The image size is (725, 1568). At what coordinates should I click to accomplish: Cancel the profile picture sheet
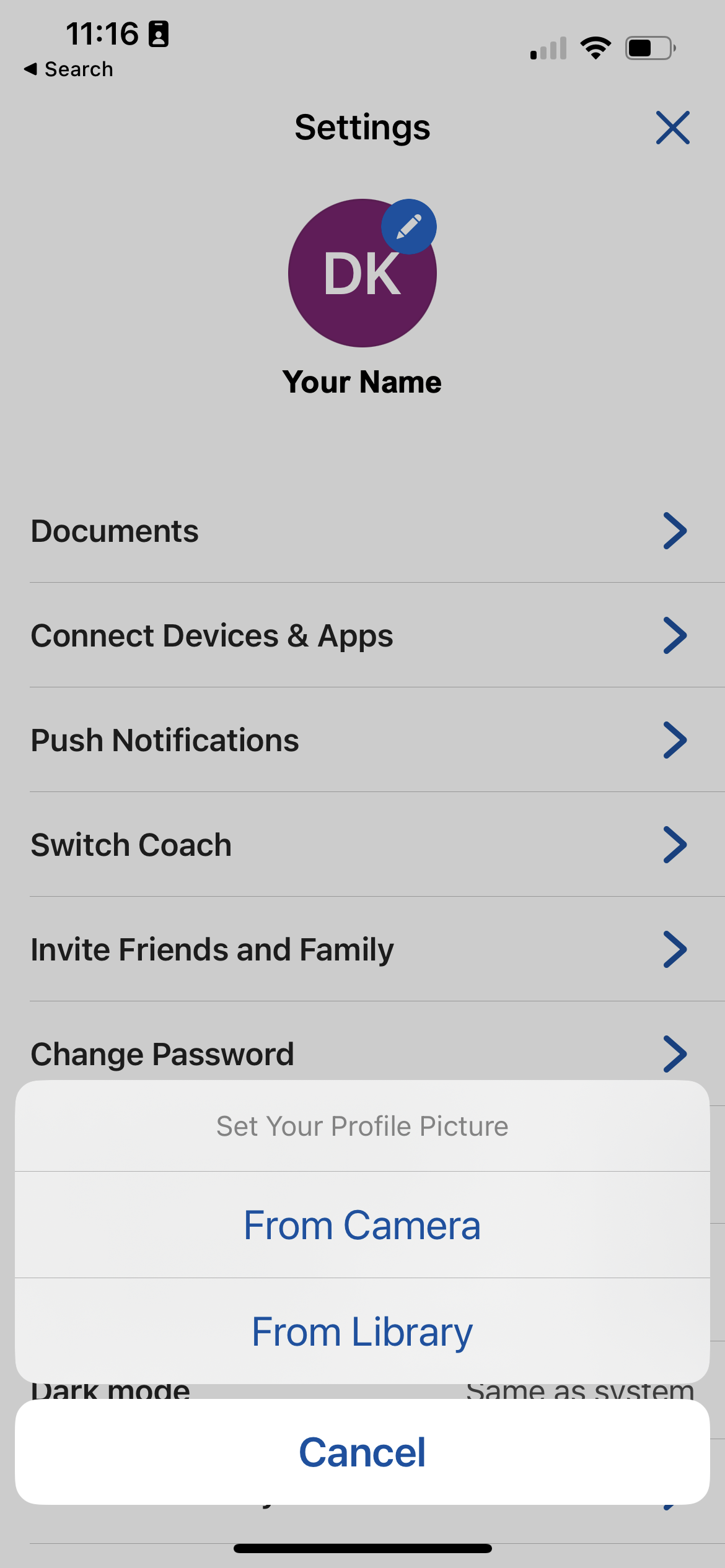362,1452
